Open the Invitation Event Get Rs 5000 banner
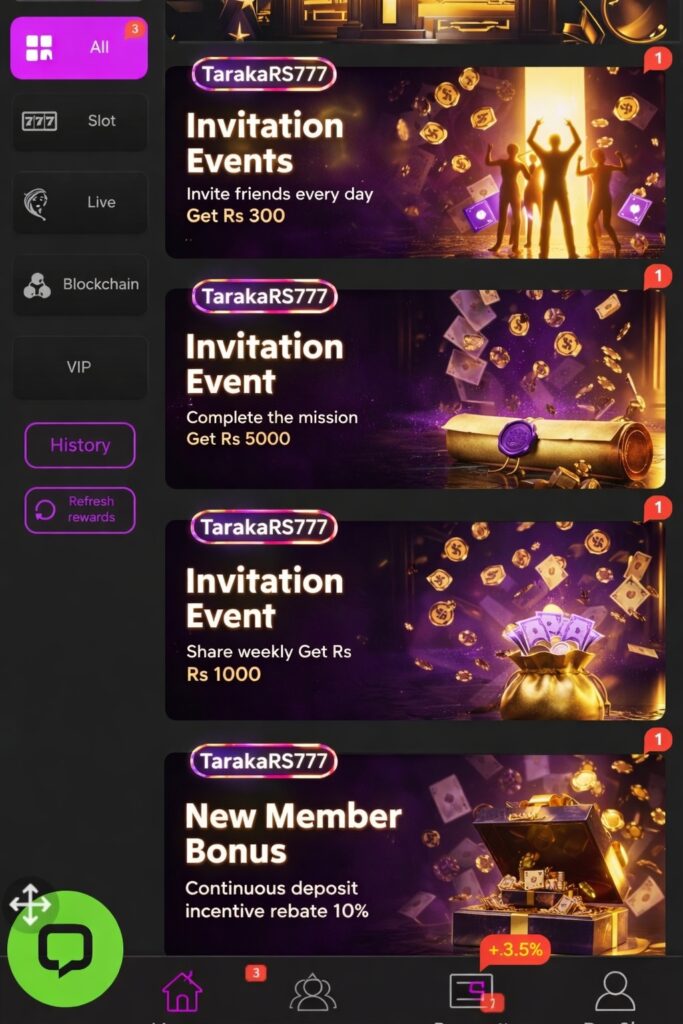The height and width of the screenshot is (1024, 683). [x=415, y=388]
